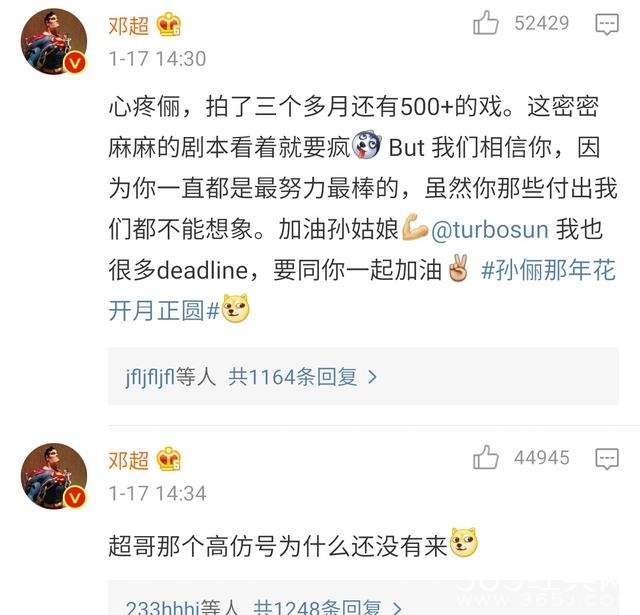Reply to the 1-17 14:30 comment
Screen dimensions: 640x615
[606, 23]
